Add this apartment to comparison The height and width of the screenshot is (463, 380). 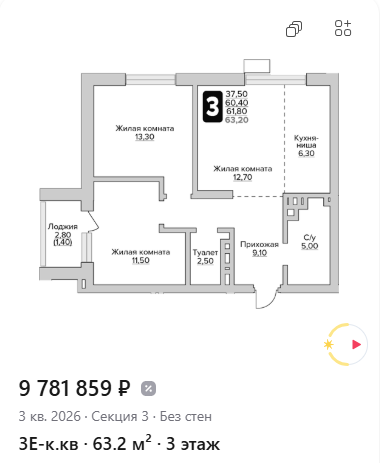coord(343,28)
